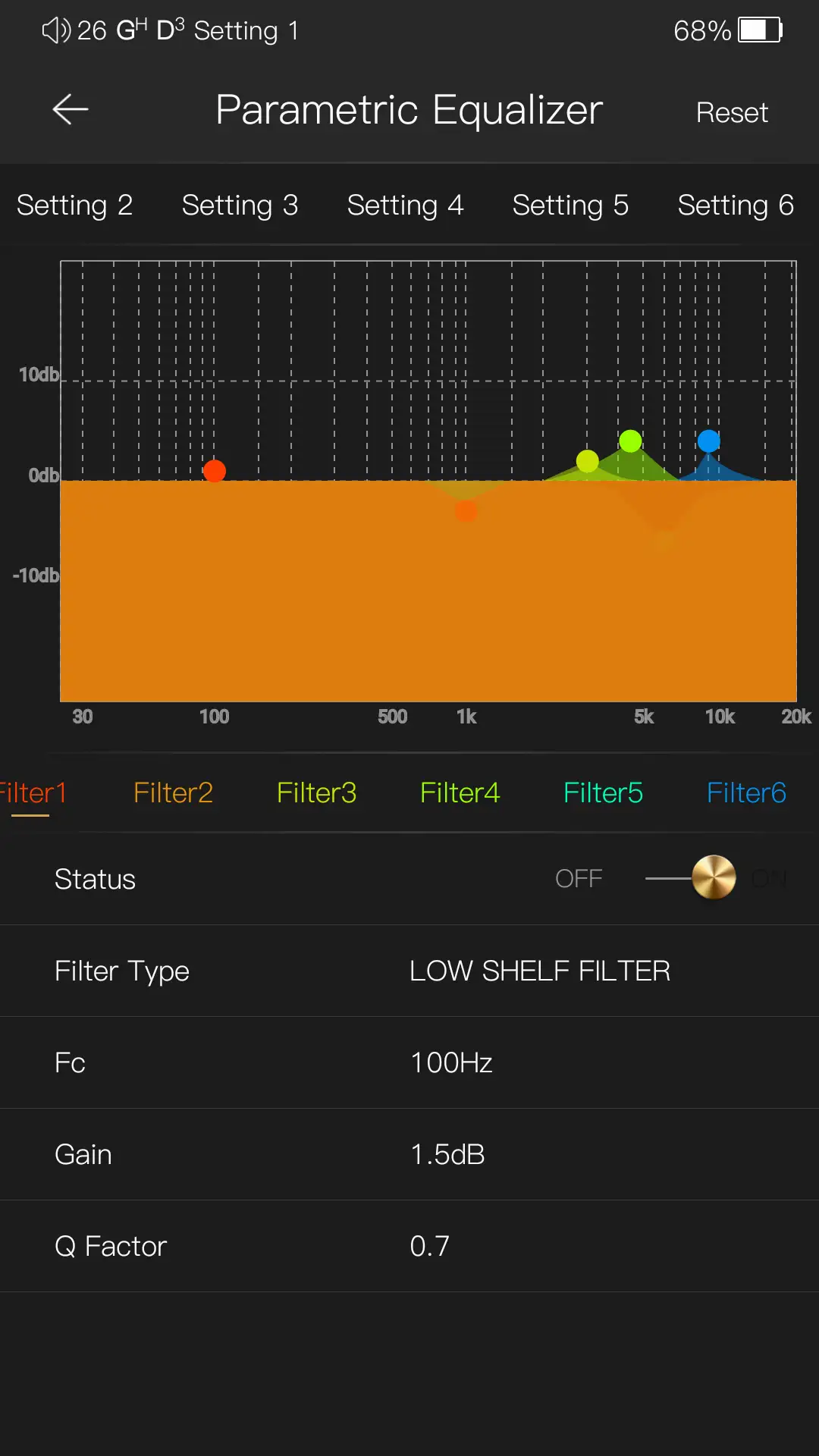The width and height of the screenshot is (819, 1456).
Task: Tap Reset to restore equalizer defaults
Action: 732,112
